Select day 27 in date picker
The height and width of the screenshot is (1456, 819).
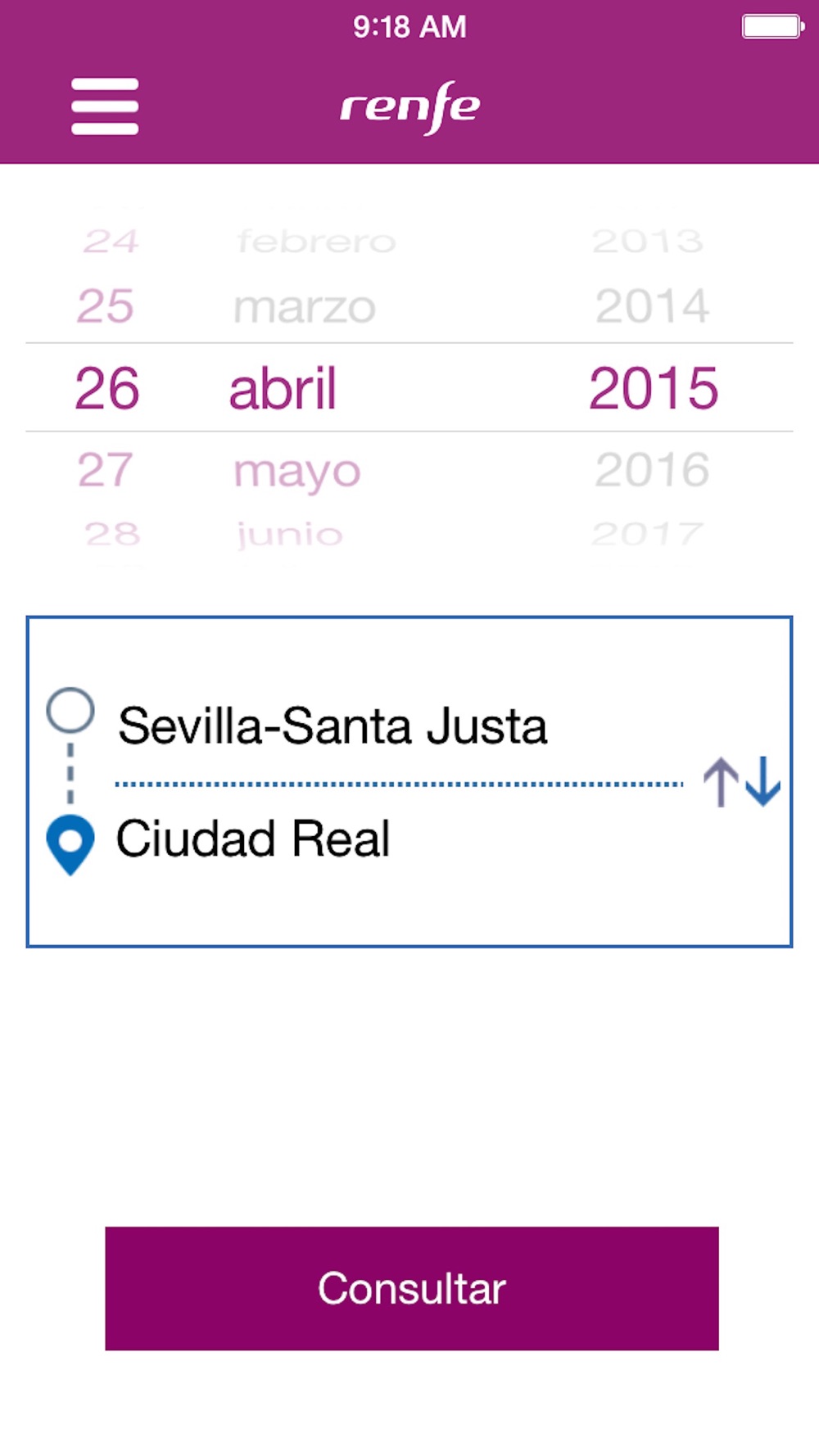point(106,470)
